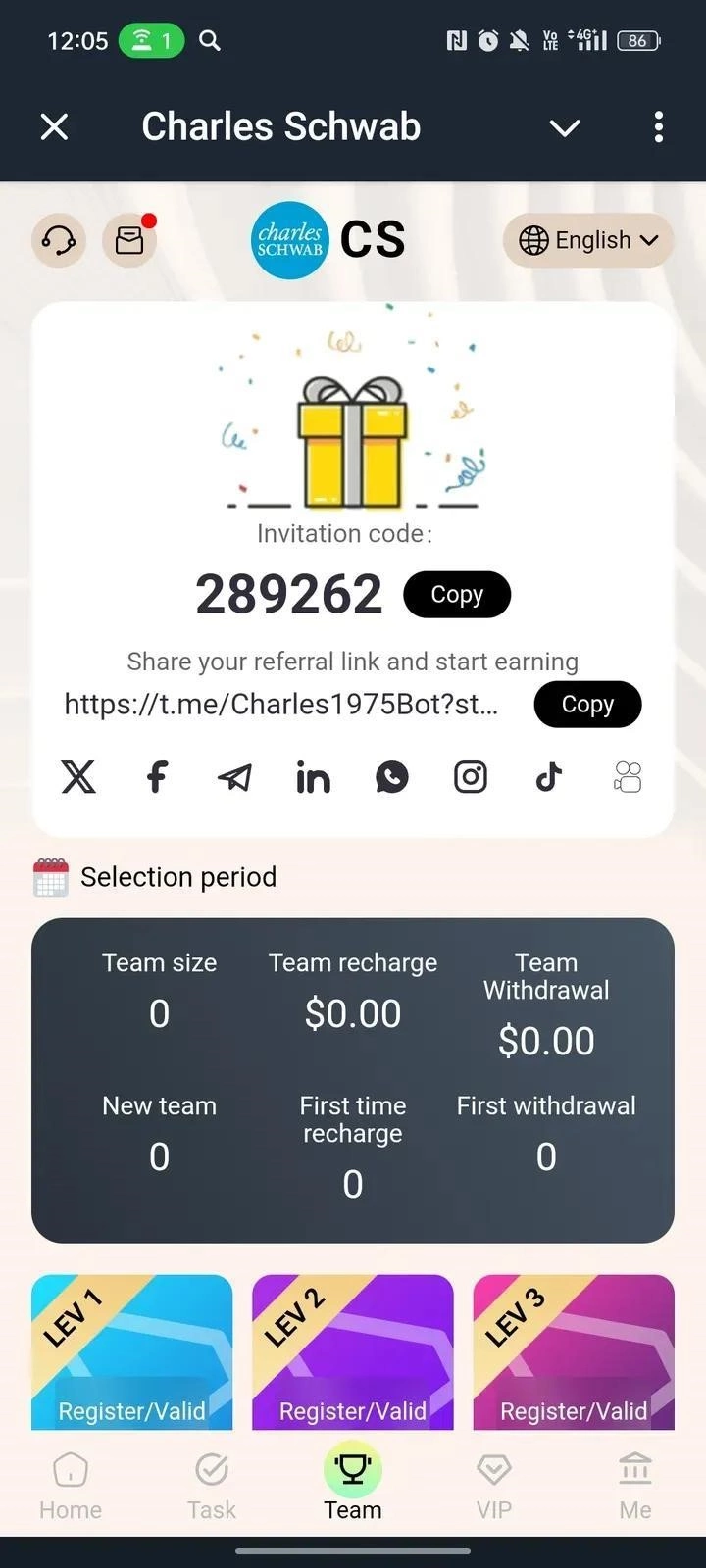Share referral link on Facebook
The width and height of the screenshot is (706, 1568).
157,777
